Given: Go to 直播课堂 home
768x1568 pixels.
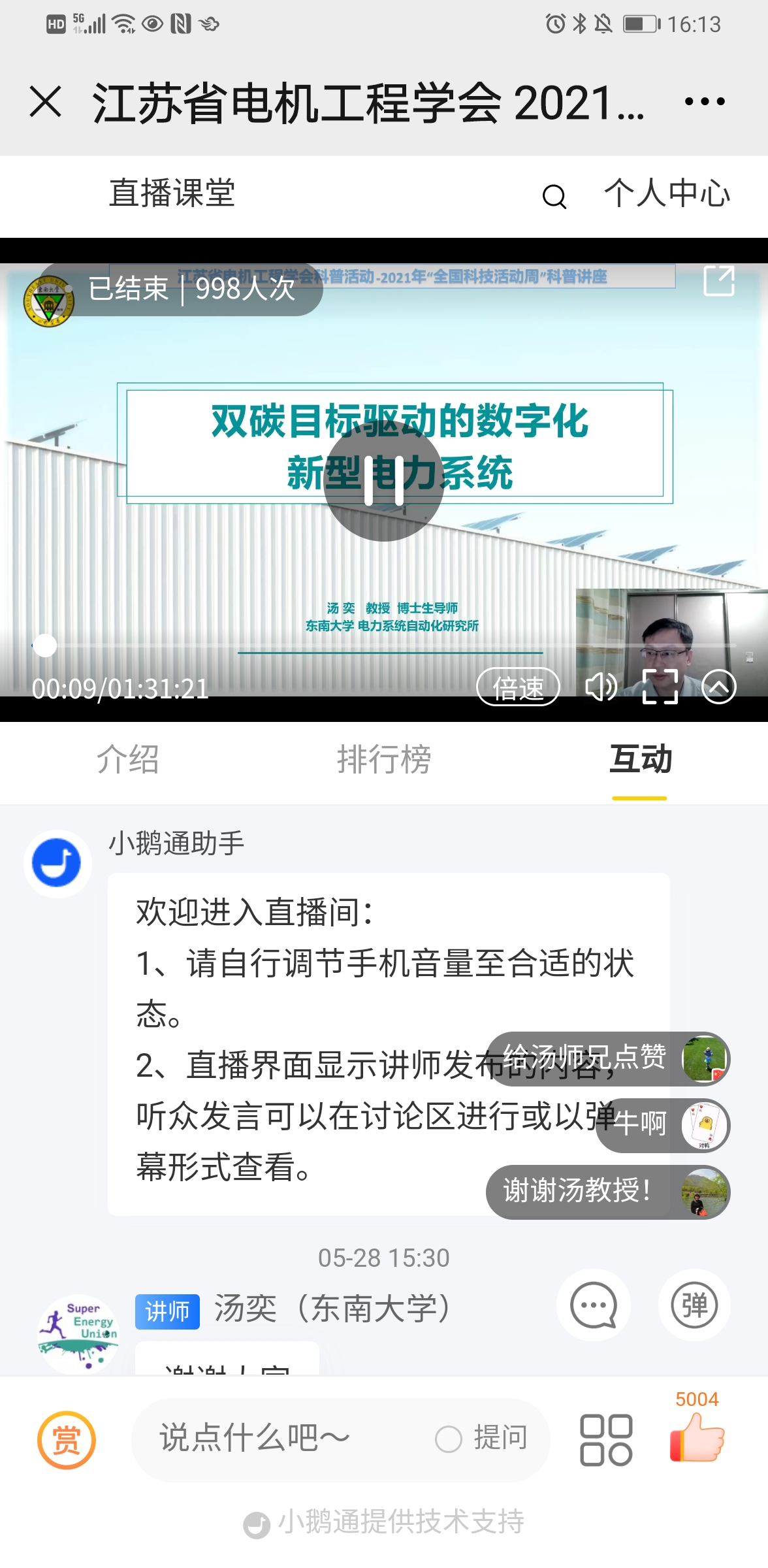Looking at the screenshot, I should tap(172, 194).
